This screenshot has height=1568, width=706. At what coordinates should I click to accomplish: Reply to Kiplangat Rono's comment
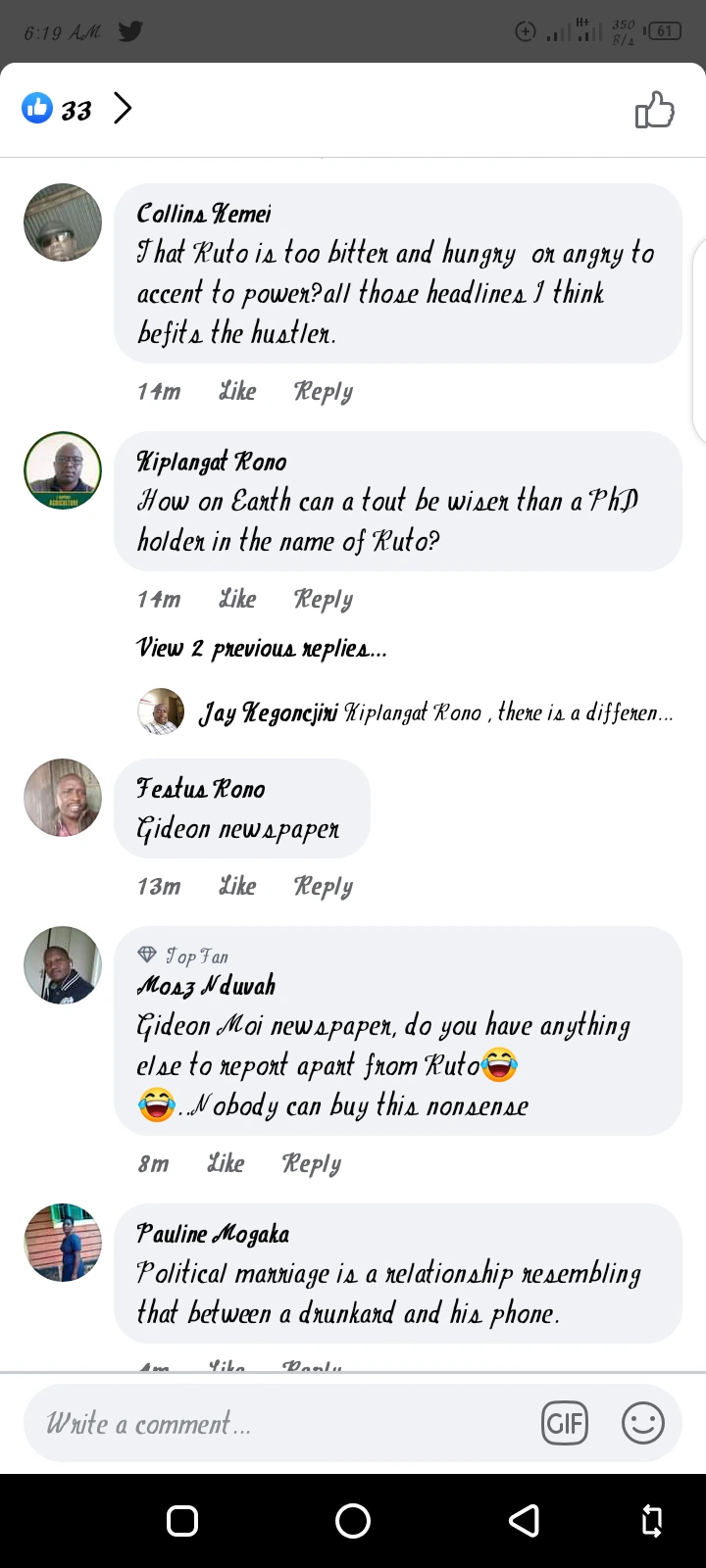coord(323,599)
